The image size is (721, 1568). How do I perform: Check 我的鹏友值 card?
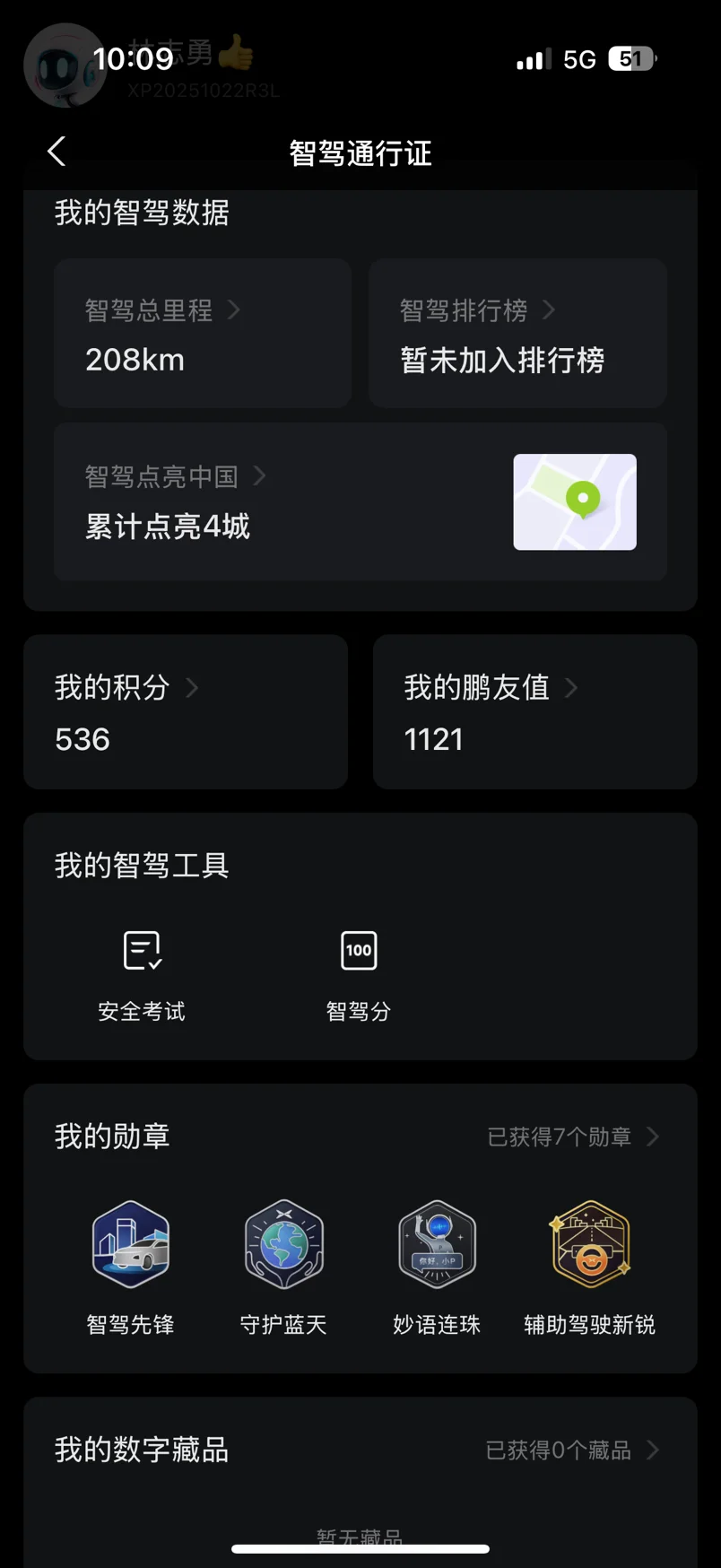534,712
